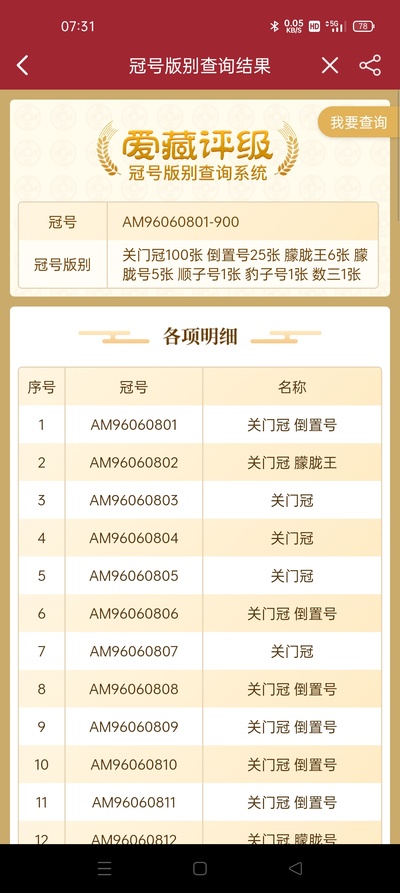Go to the system home screen
This screenshot has width=400, height=893.
coord(200,868)
